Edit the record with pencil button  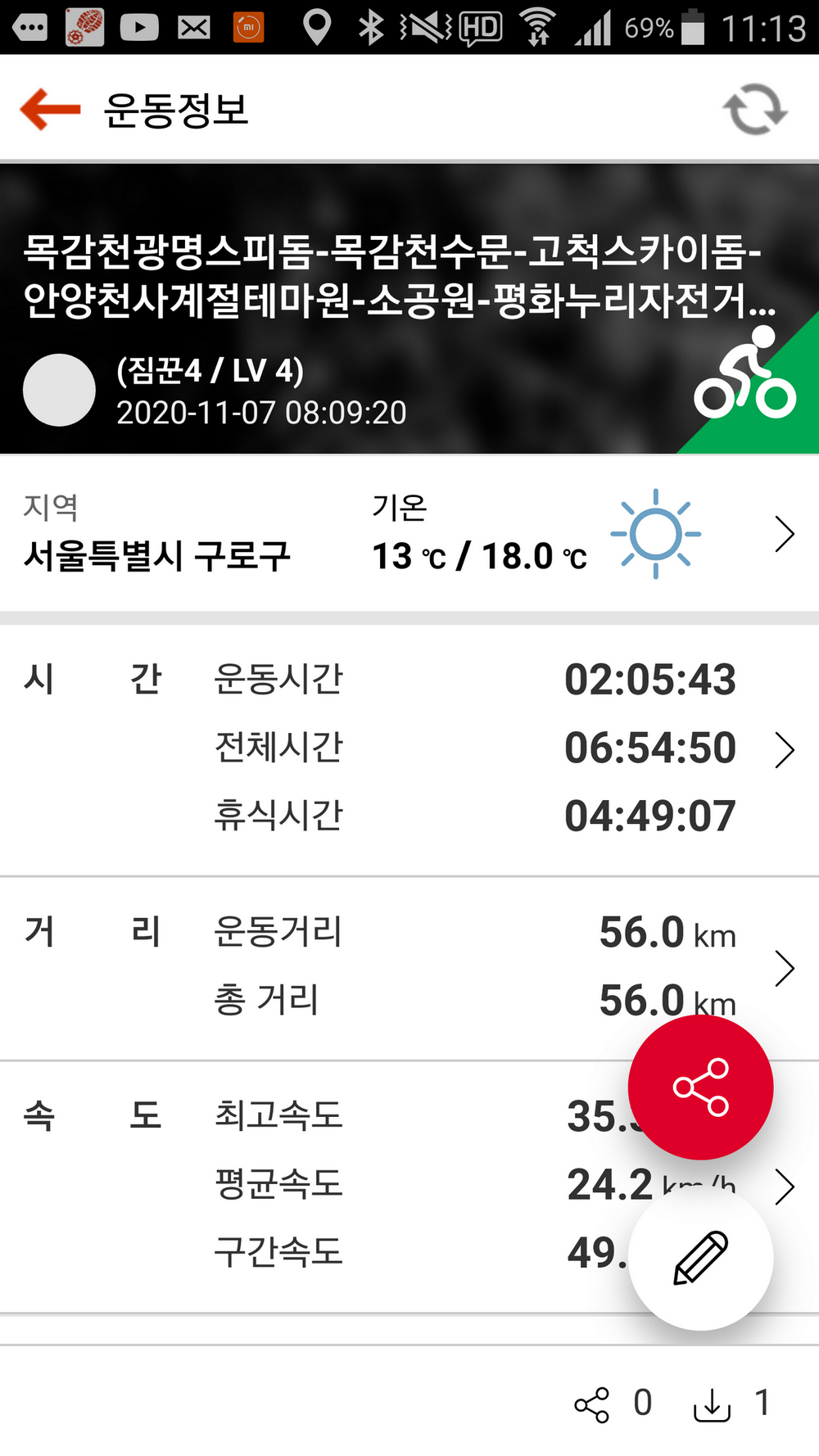pos(700,1258)
